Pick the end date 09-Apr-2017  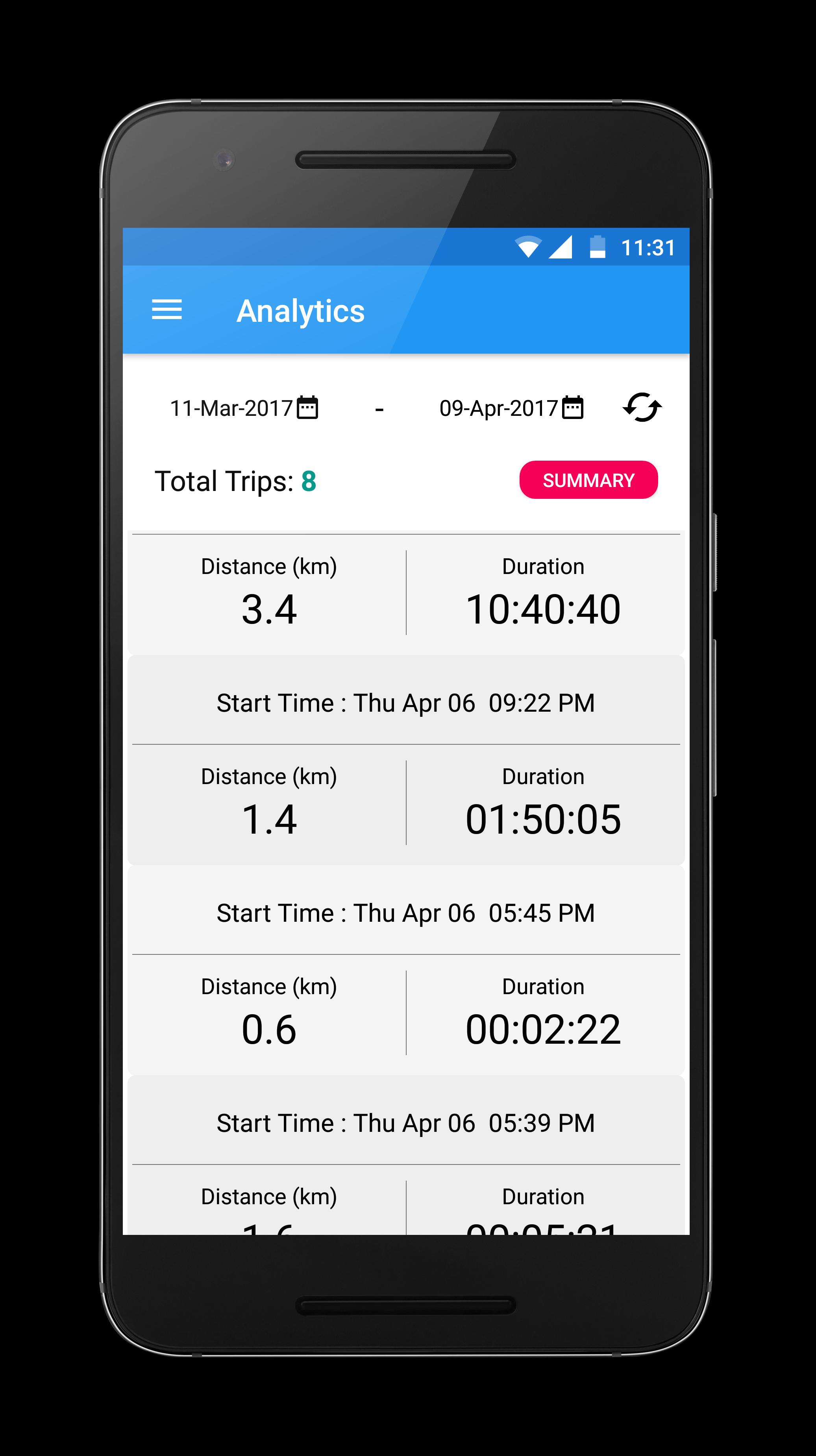[x=511, y=408]
